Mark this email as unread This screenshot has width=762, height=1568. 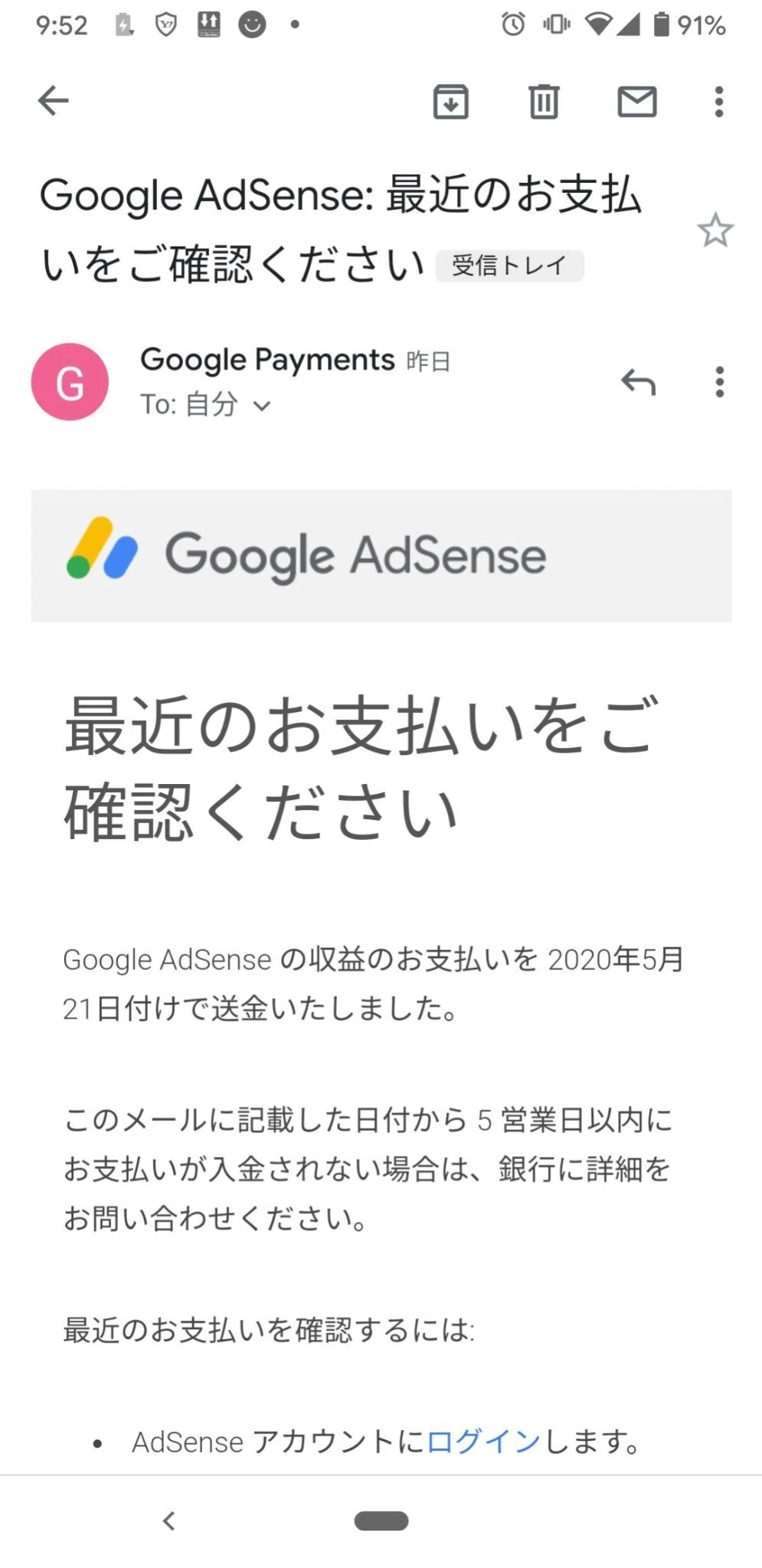637,102
